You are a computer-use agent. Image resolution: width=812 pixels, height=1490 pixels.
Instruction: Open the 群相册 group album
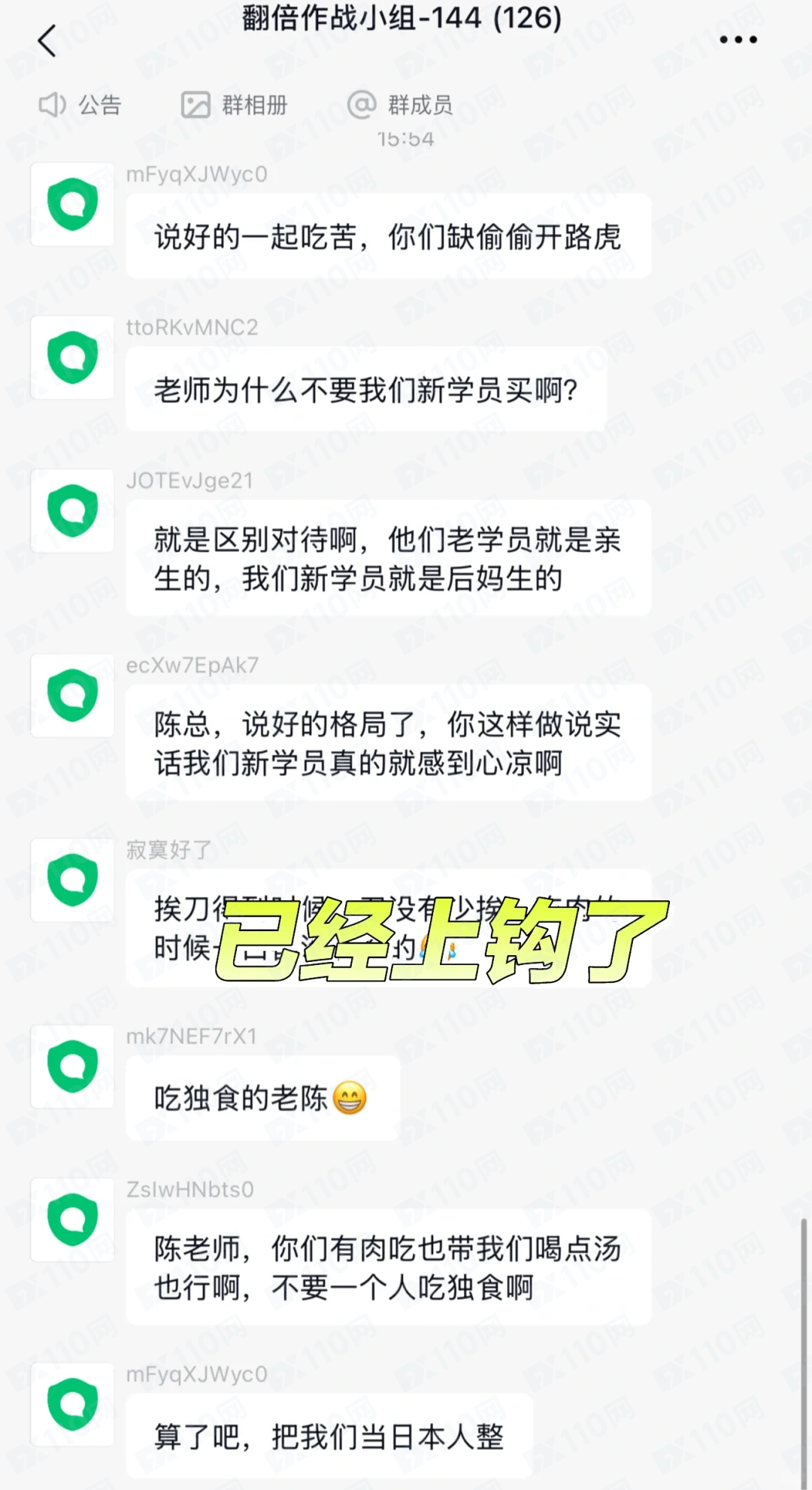tap(234, 105)
